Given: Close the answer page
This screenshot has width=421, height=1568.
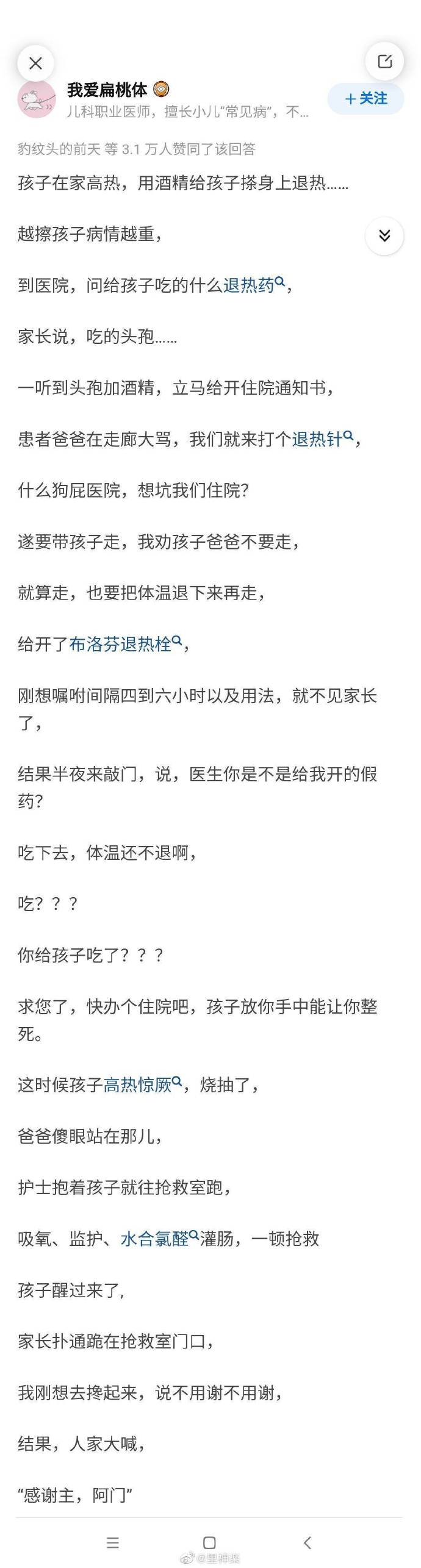Looking at the screenshot, I should point(35,63).
